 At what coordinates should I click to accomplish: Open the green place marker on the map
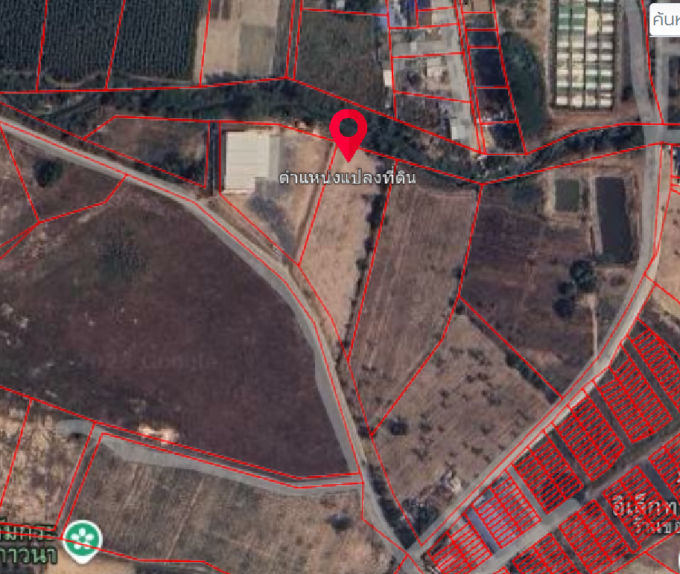[x=81, y=539]
